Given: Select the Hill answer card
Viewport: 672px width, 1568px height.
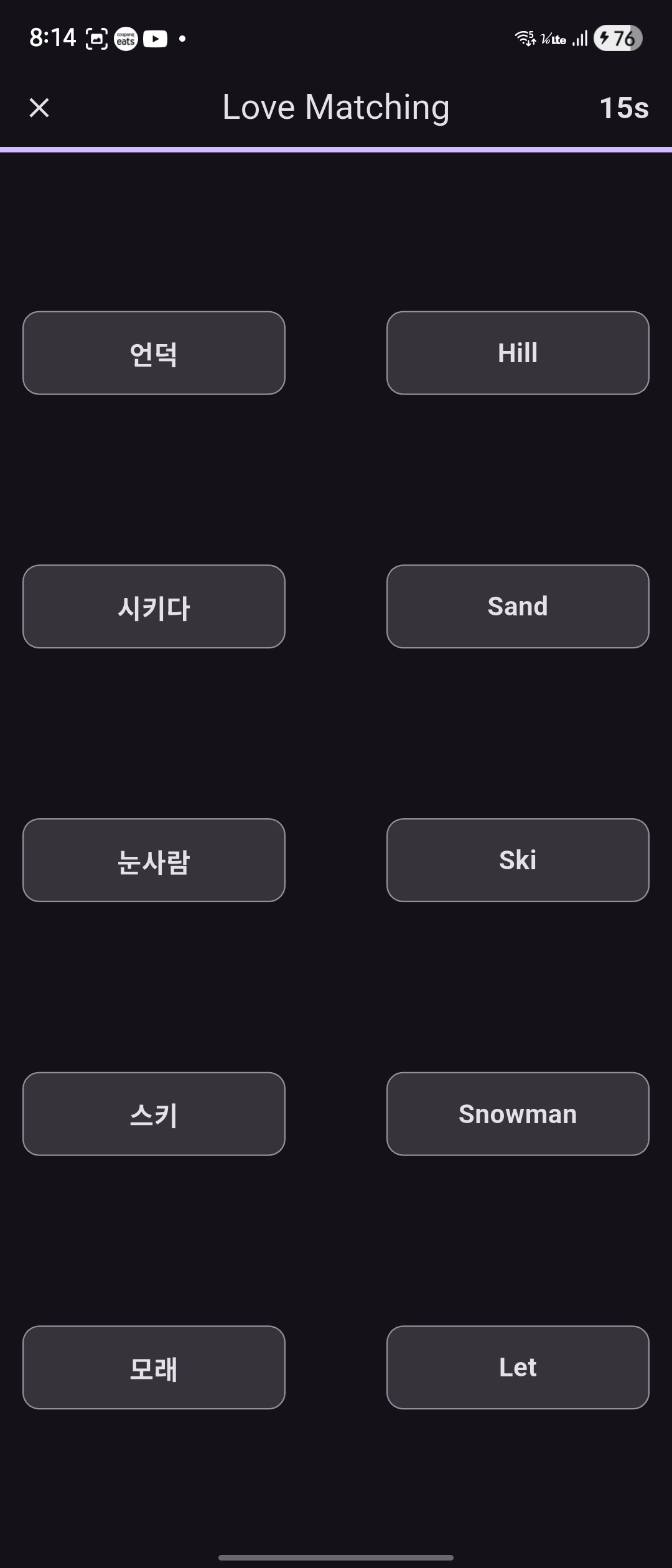Looking at the screenshot, I should [x=517, y=353].
